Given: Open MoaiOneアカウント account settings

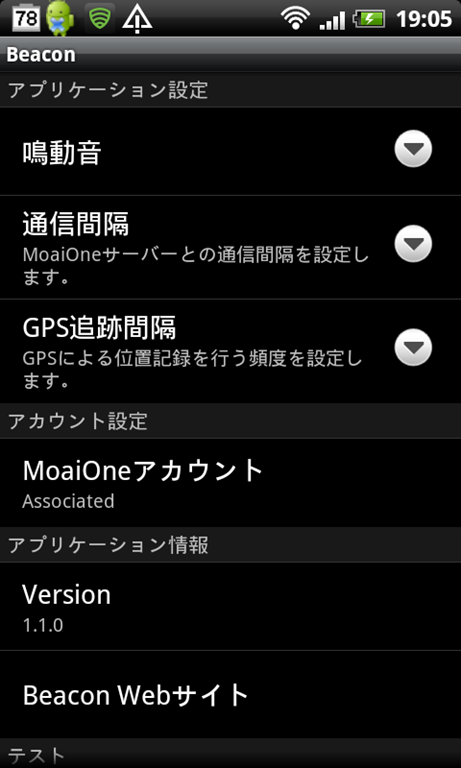Looking at the screenshot, I should coord(230,483).
